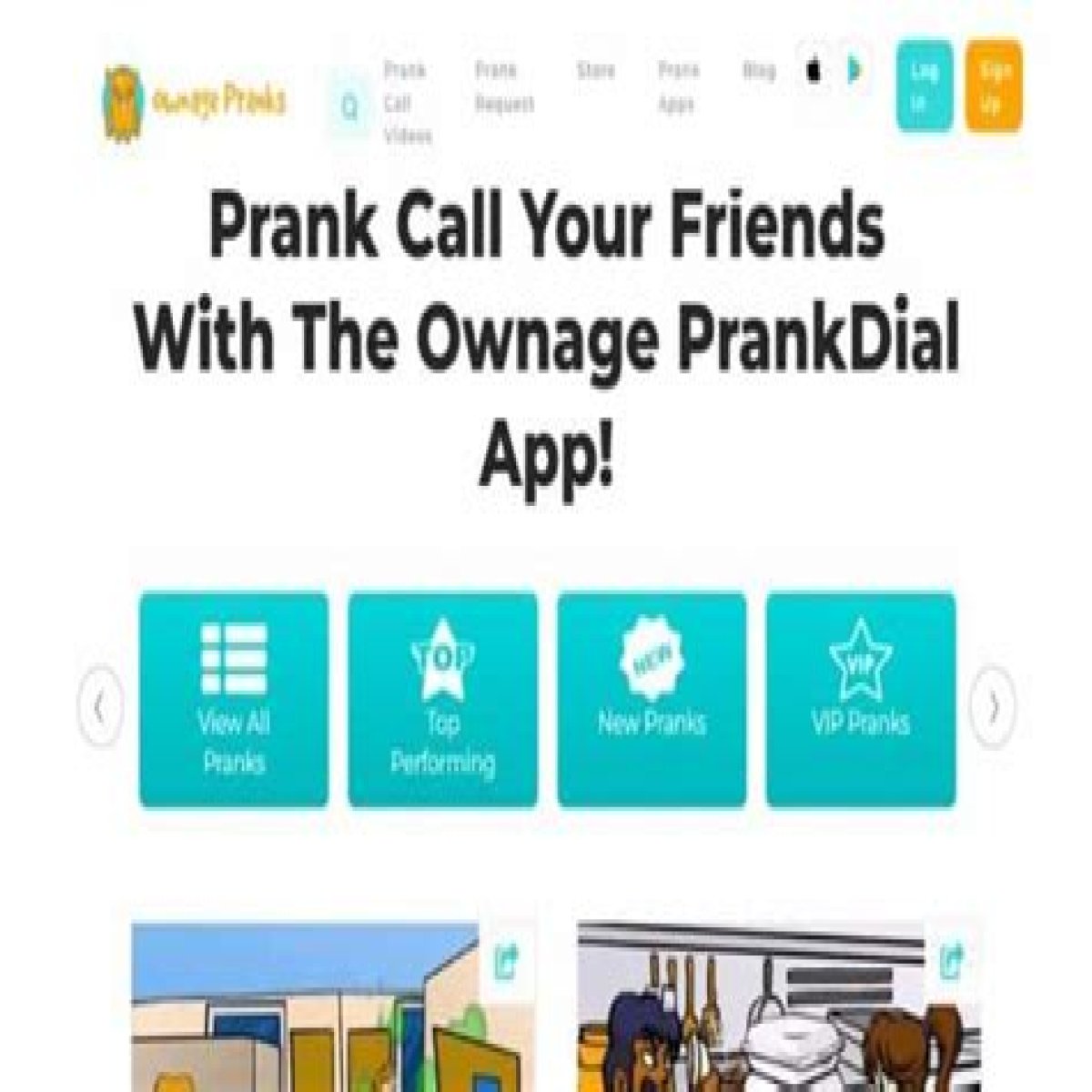Screen dimensions: 1092x1092
Task: Tap the Apple app store icon
Action: click(x=814, y=72)
